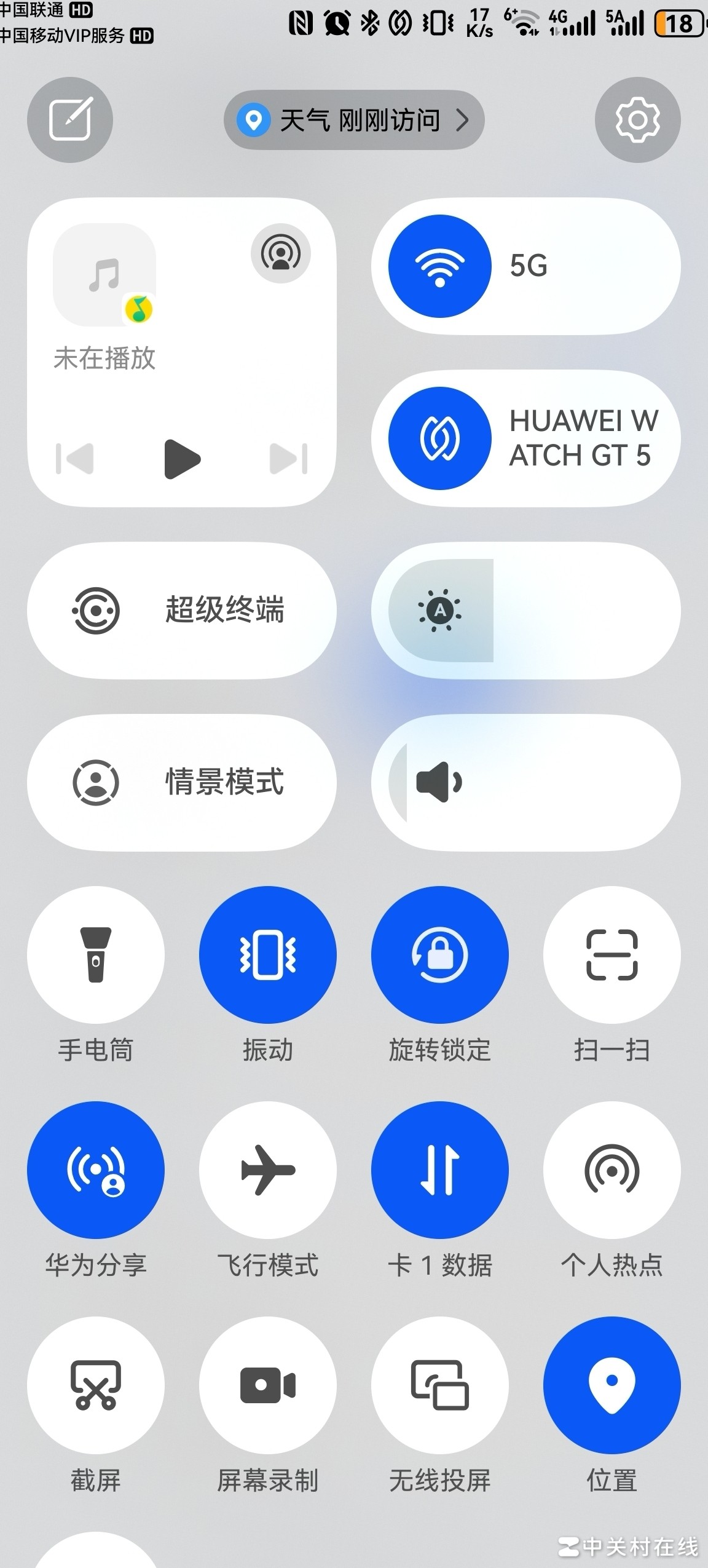Open audio output device icon in media card
This screenshot has height=1568, width=708.
[x=281, y=253]
